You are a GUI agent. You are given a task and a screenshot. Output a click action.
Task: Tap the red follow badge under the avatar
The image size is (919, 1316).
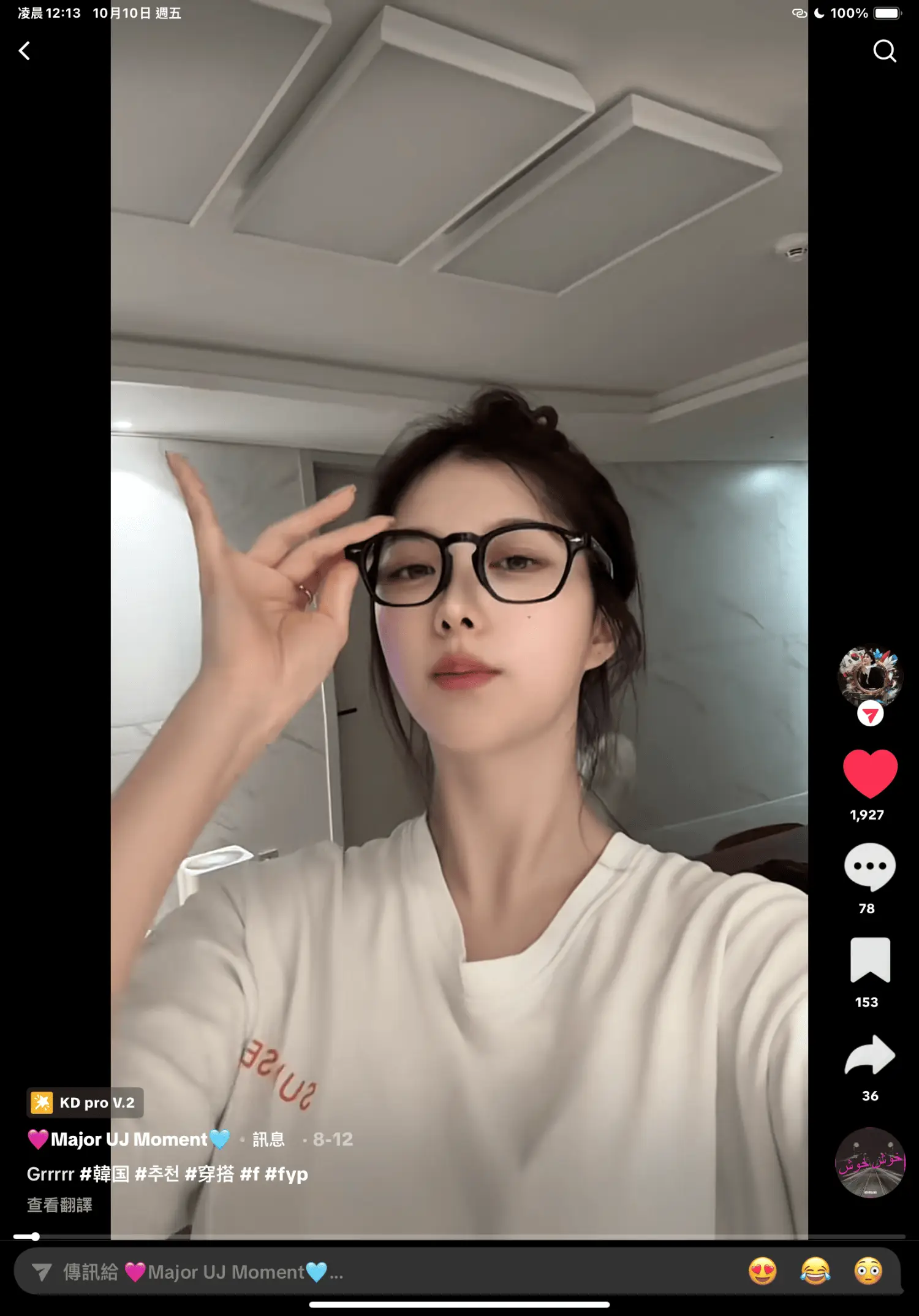(870, 715)
